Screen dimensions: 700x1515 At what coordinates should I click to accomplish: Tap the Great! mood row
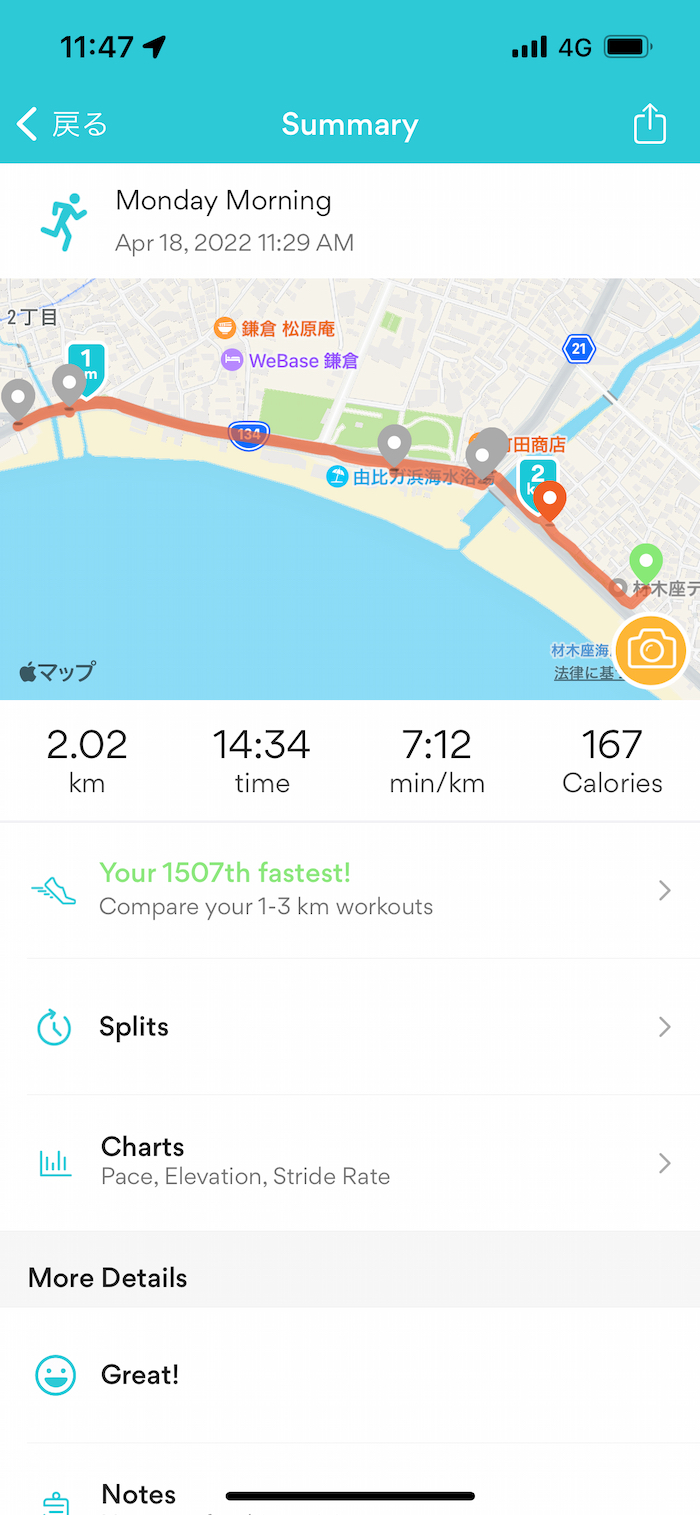tap(350, 1375)
